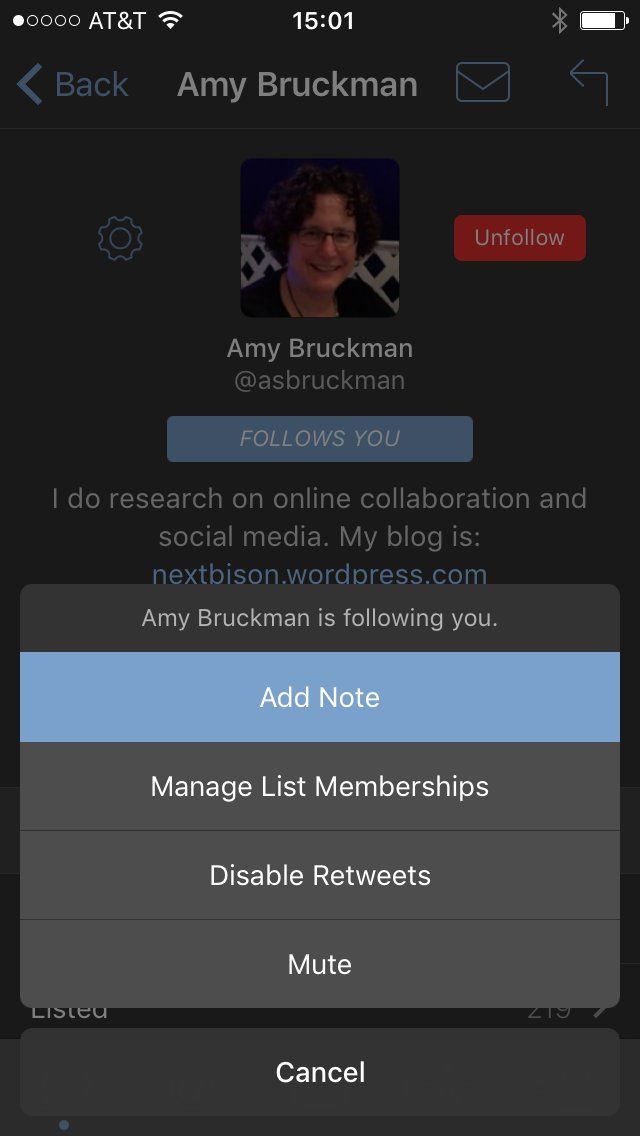Choose Disable Retweets
This screenshot has height=1136, width=640.
click(320, 875)
